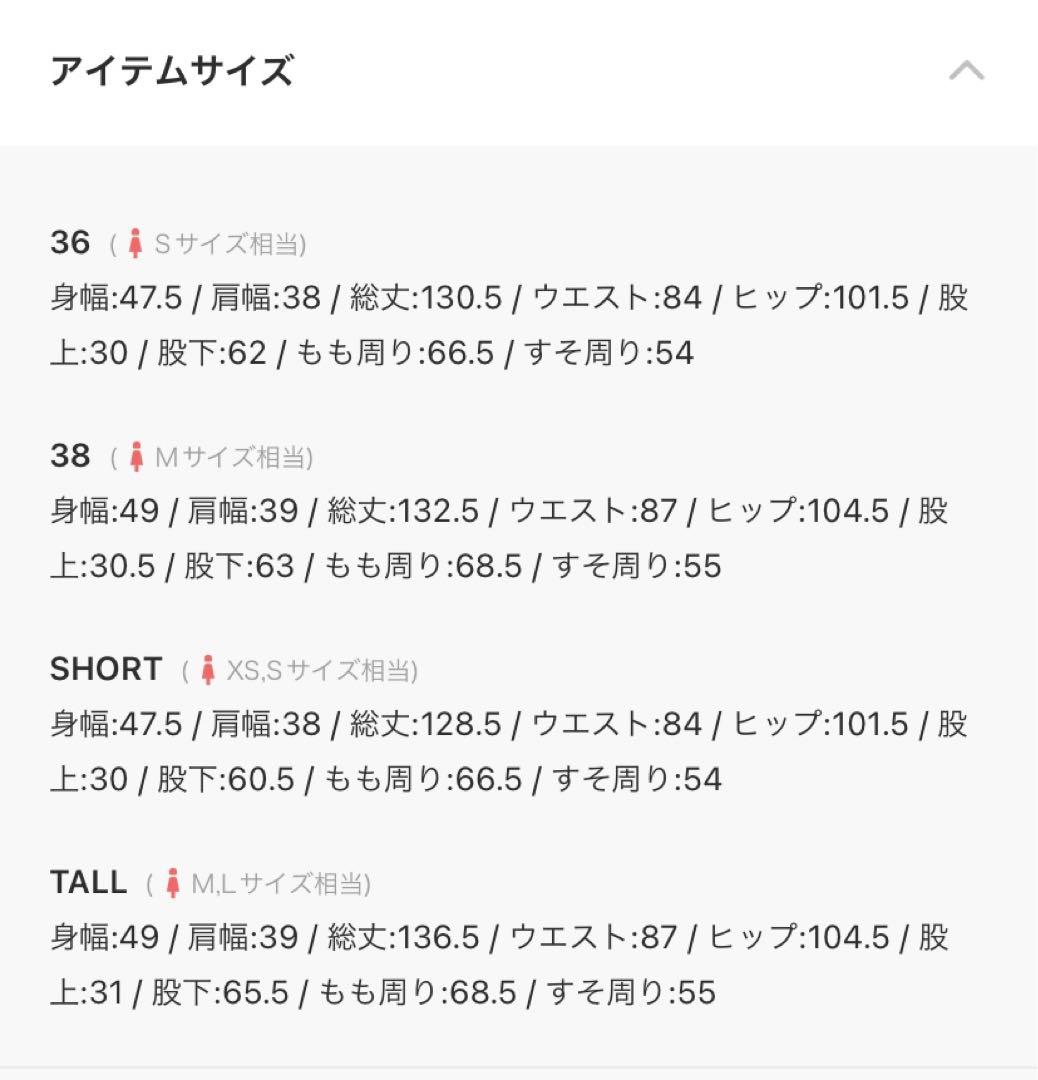Select the SHORT size label
Image resolution: width=1038 pixels, height=1080 pixels.
click(x=106, y=668)
